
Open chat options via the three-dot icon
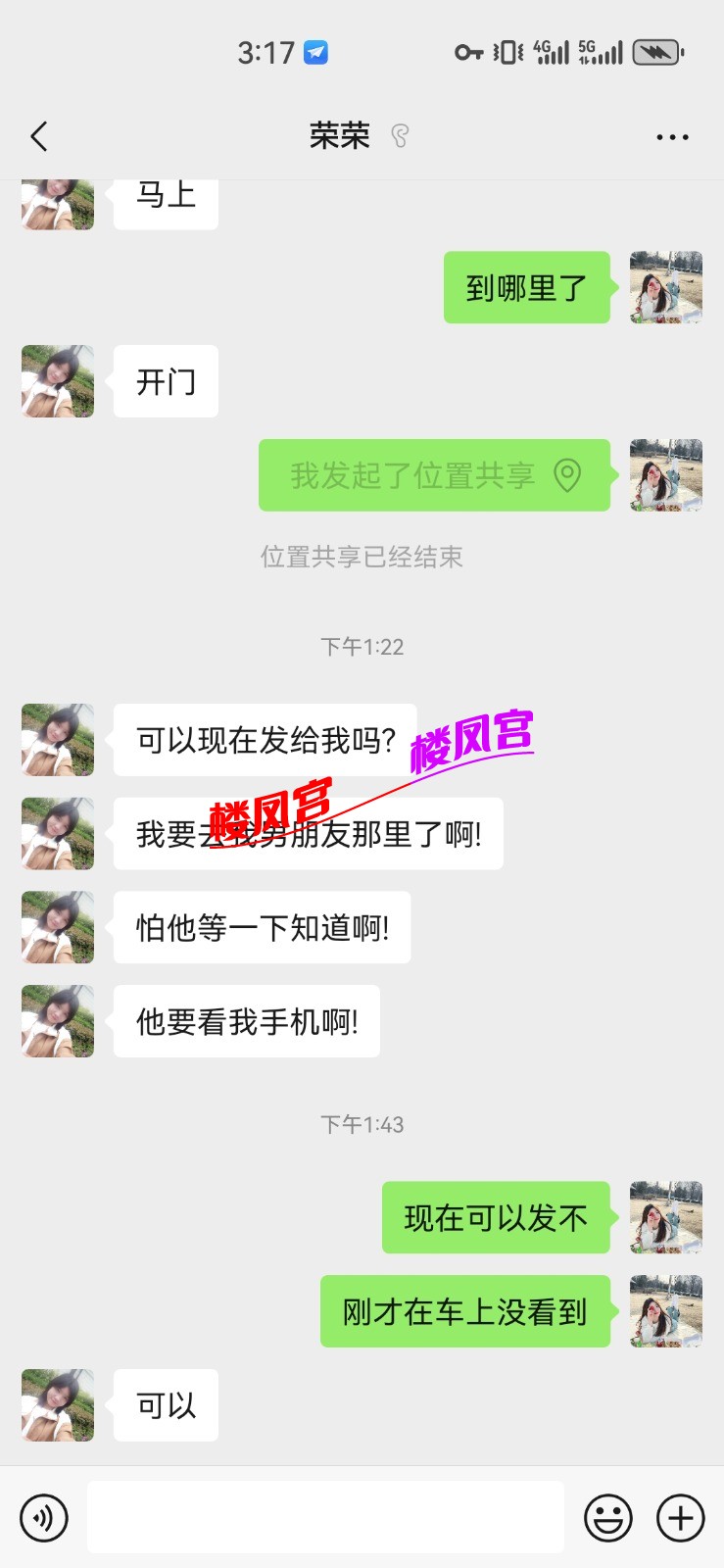click(x=670, y=136)
